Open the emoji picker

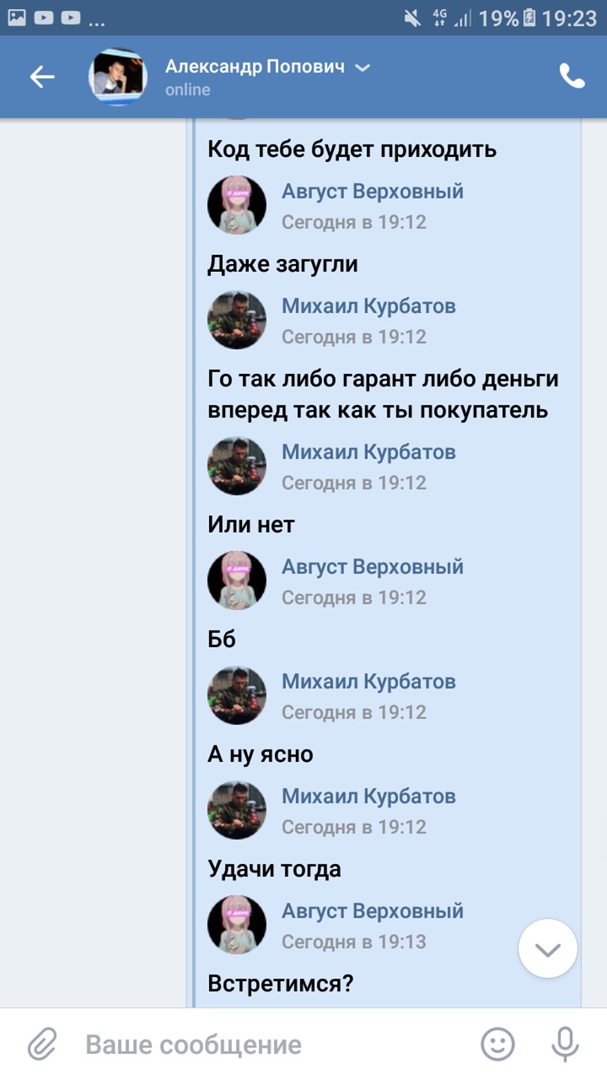497,1045
